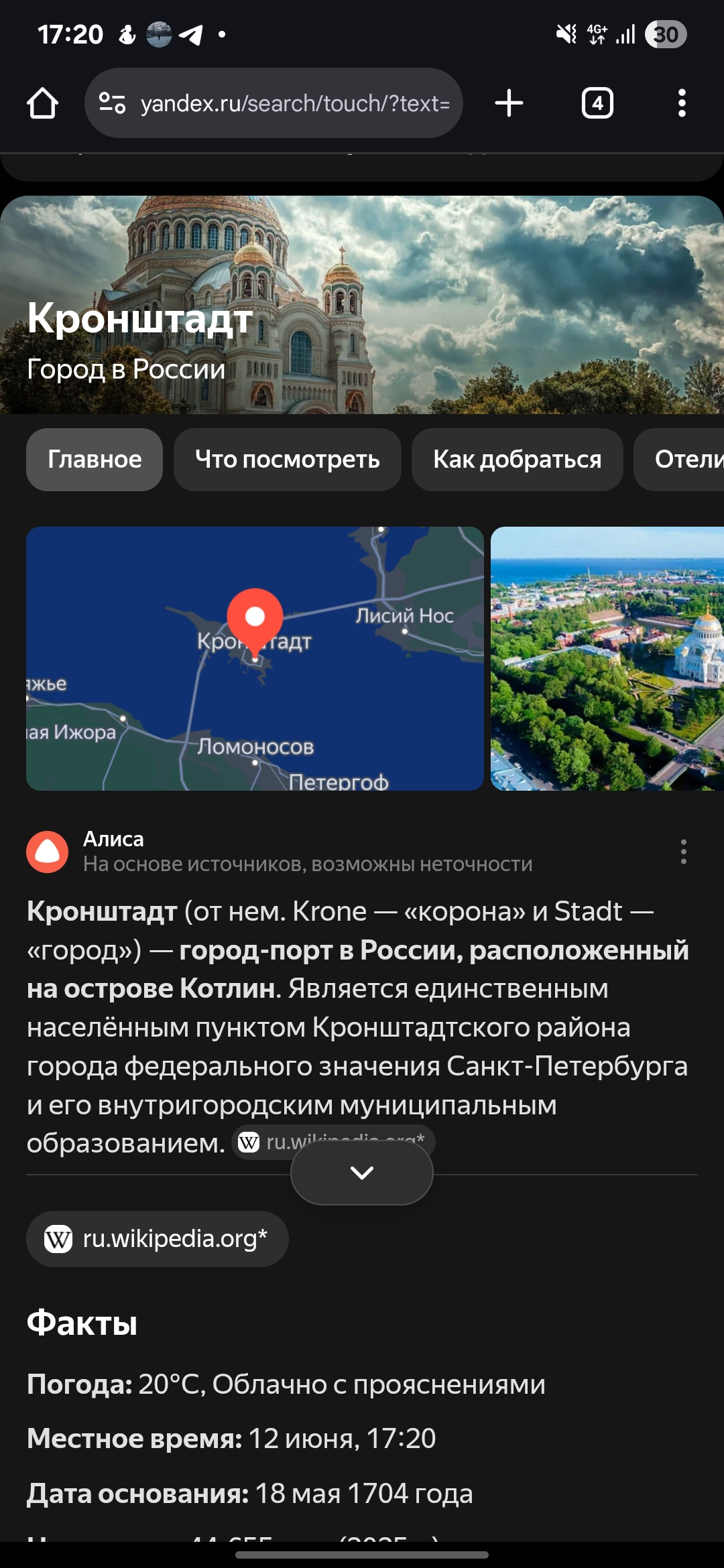Open the tab switcher showing 4 tabs
This screenshot has width=724, height=1568.
pos(597,103)
